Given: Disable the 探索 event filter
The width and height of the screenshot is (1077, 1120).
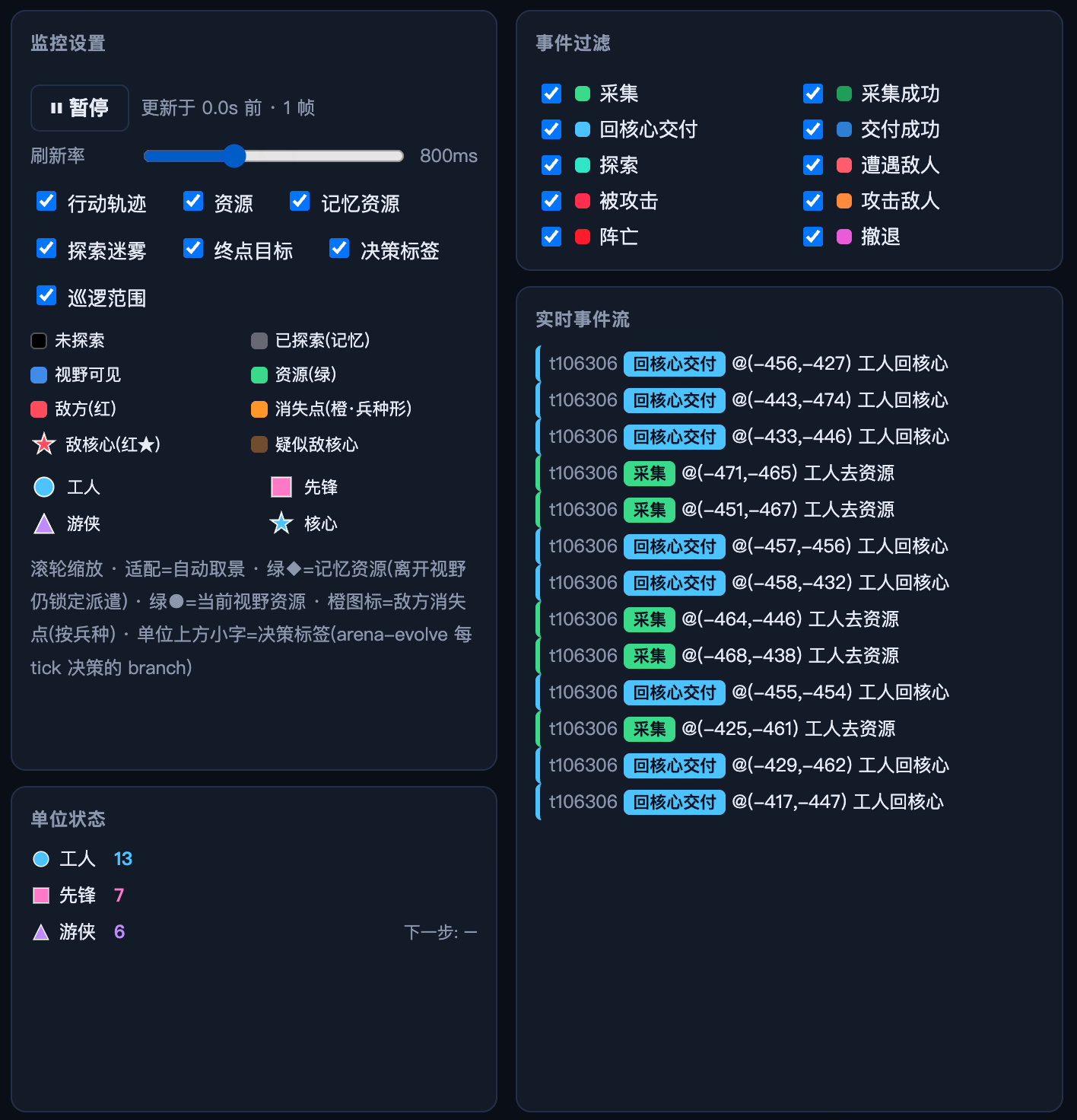Looking at the screenshot, I should coord(551,165).
